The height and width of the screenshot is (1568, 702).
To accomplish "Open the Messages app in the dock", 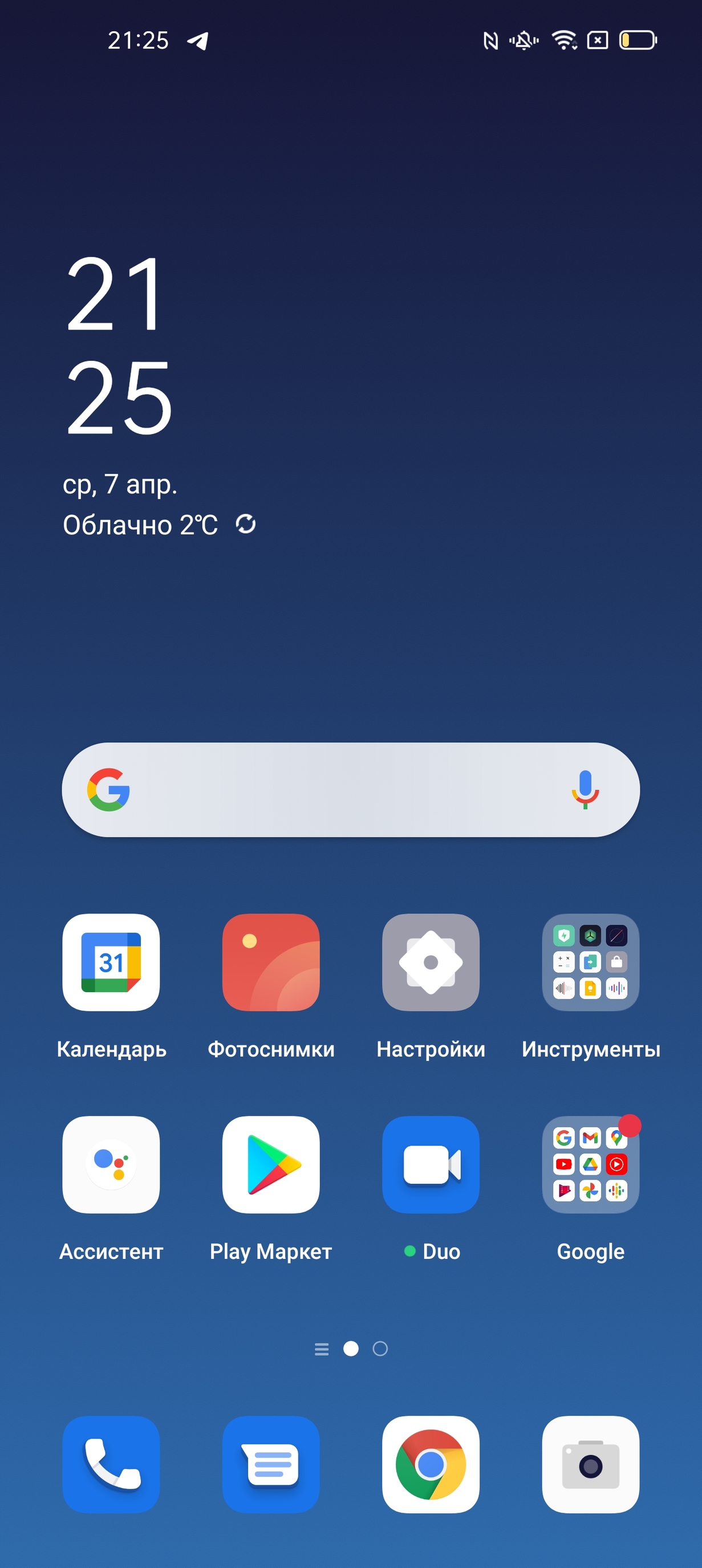I will click(271, 1464).
